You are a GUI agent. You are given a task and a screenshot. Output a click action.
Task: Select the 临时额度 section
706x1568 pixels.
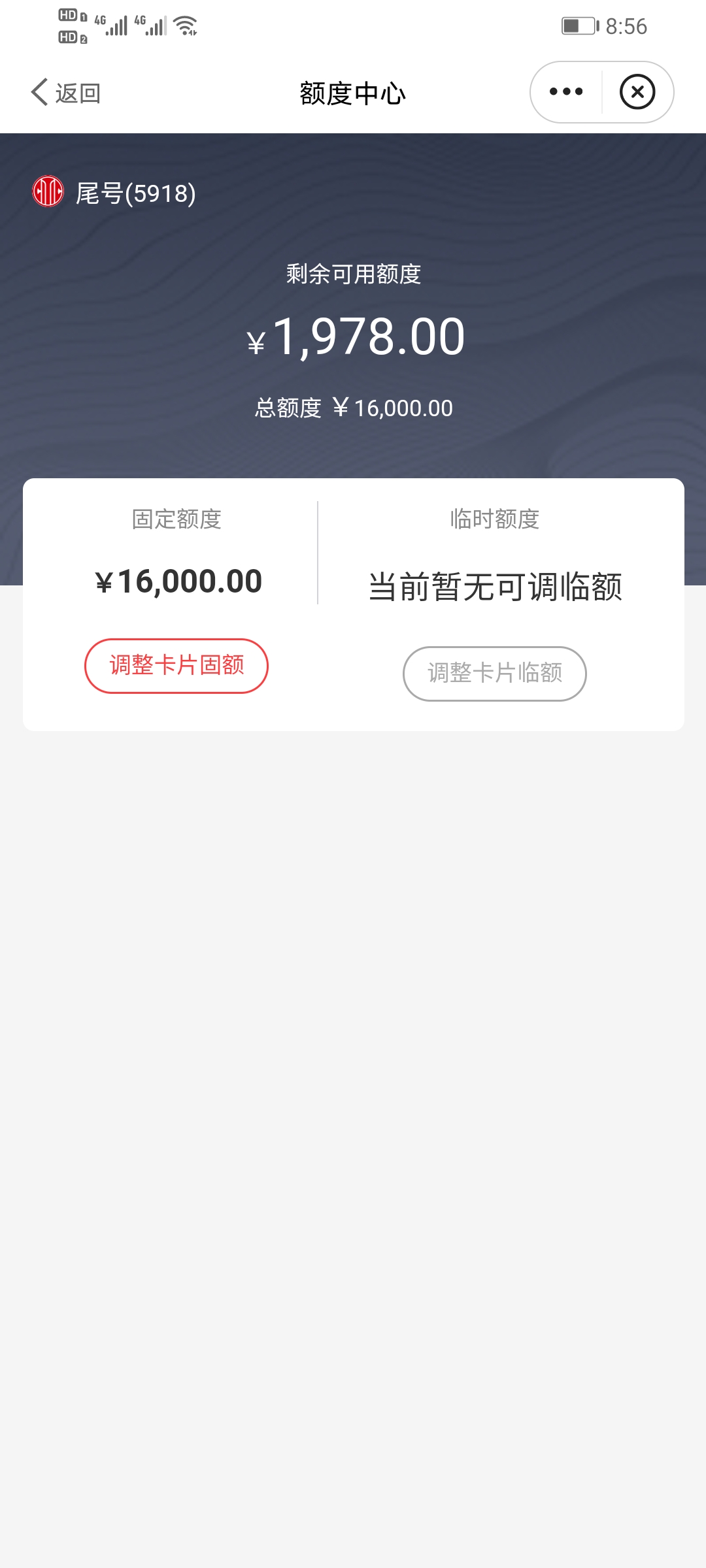click(x=496, y=521)
